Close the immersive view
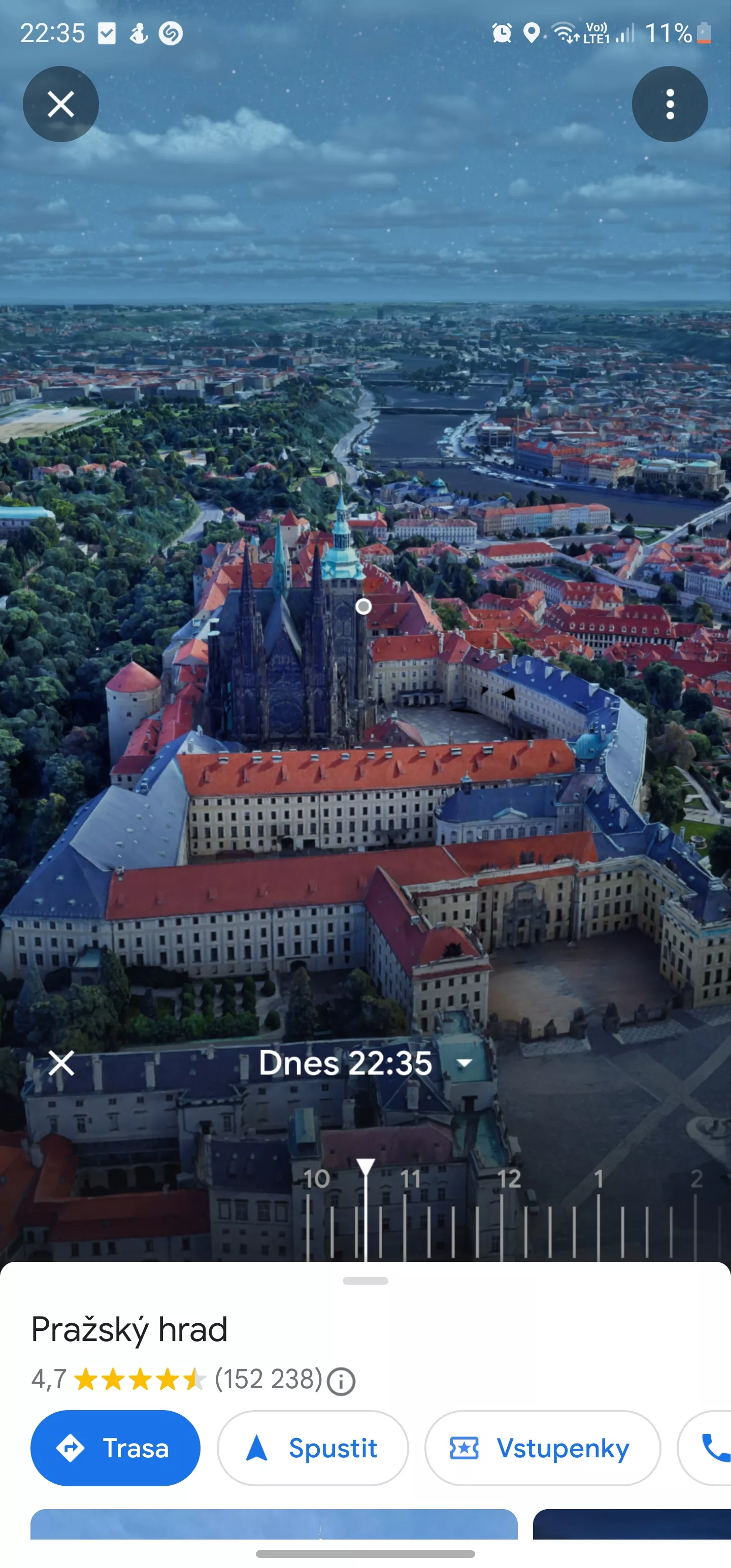The width and height of the screenshot is (731, 1568). coord(61,104)
